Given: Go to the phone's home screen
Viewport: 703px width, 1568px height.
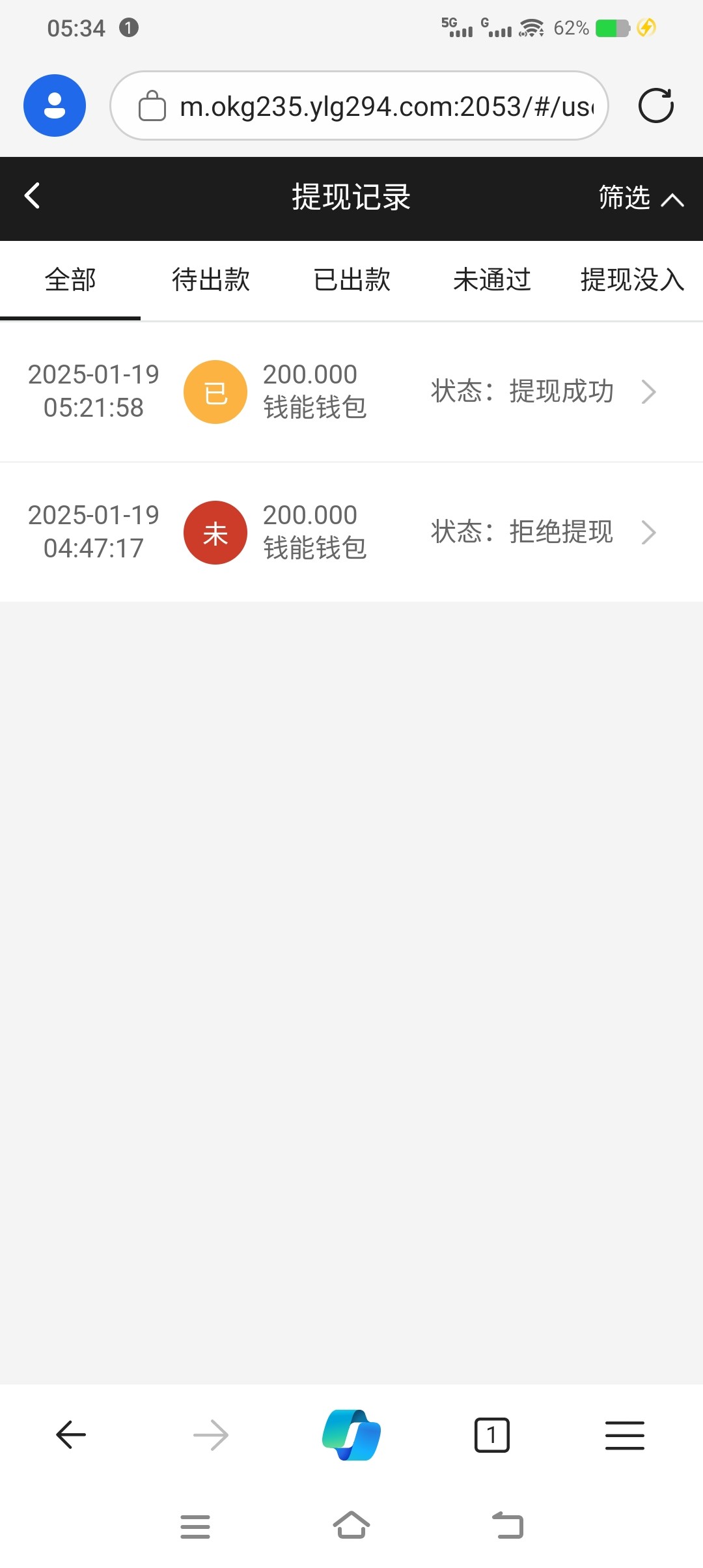Looking at the screenshot, I should pyautogui.click(x=351, y=1525).
